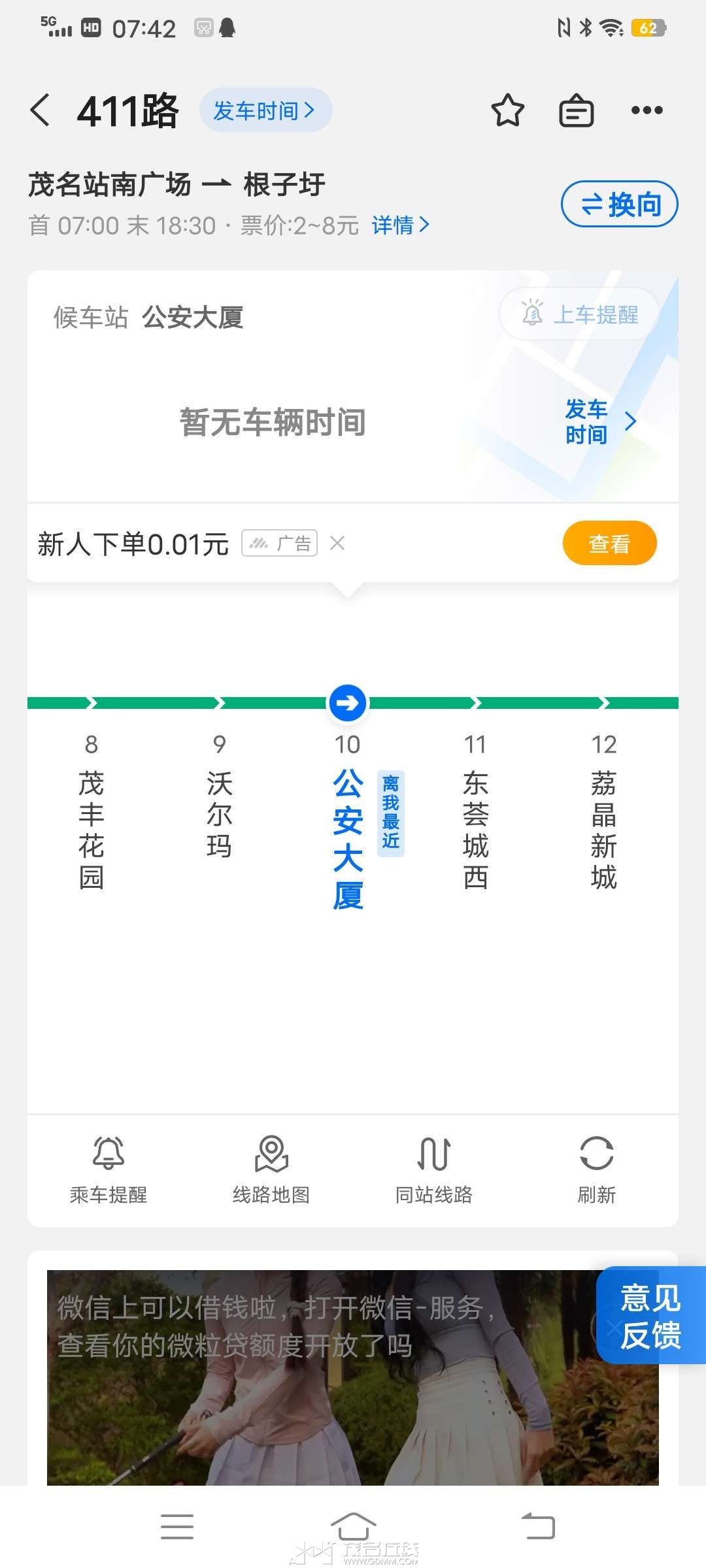
Task: Open the 意见反馈 feedback button
Action: coord(650,1315)
